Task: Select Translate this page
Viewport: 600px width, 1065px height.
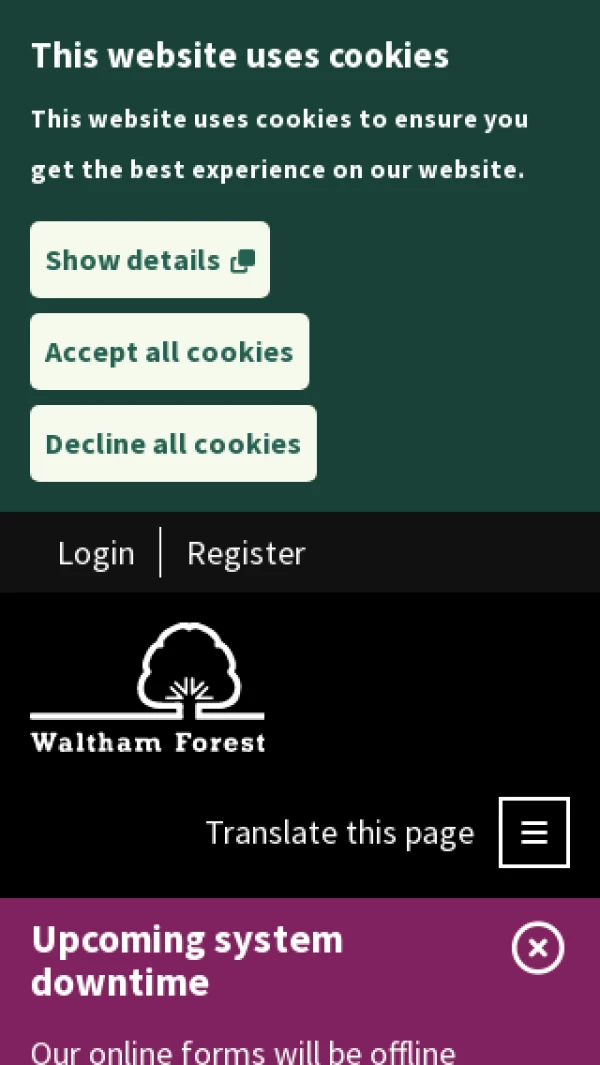Action: pos(340,833)
